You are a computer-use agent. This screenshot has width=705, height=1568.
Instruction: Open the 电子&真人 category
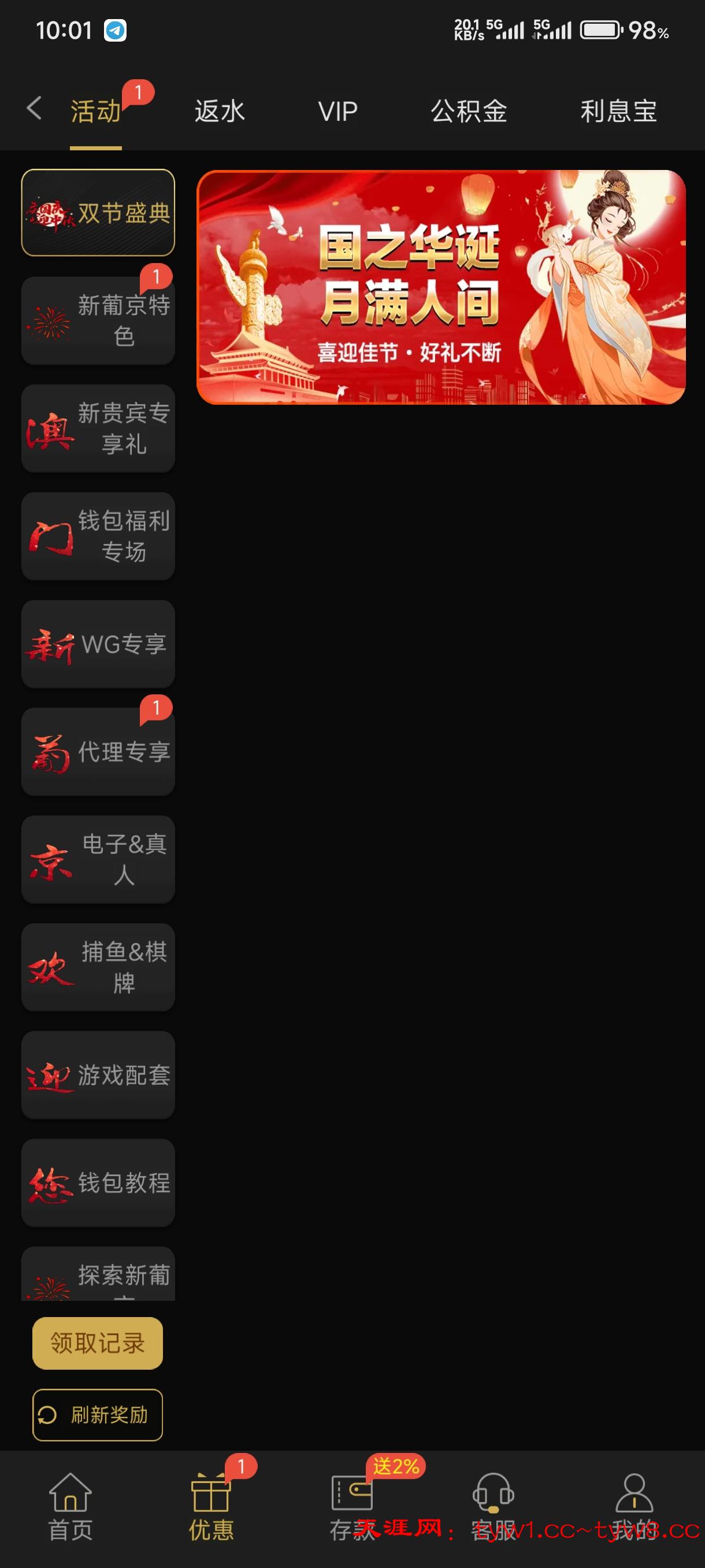(98, 860)
